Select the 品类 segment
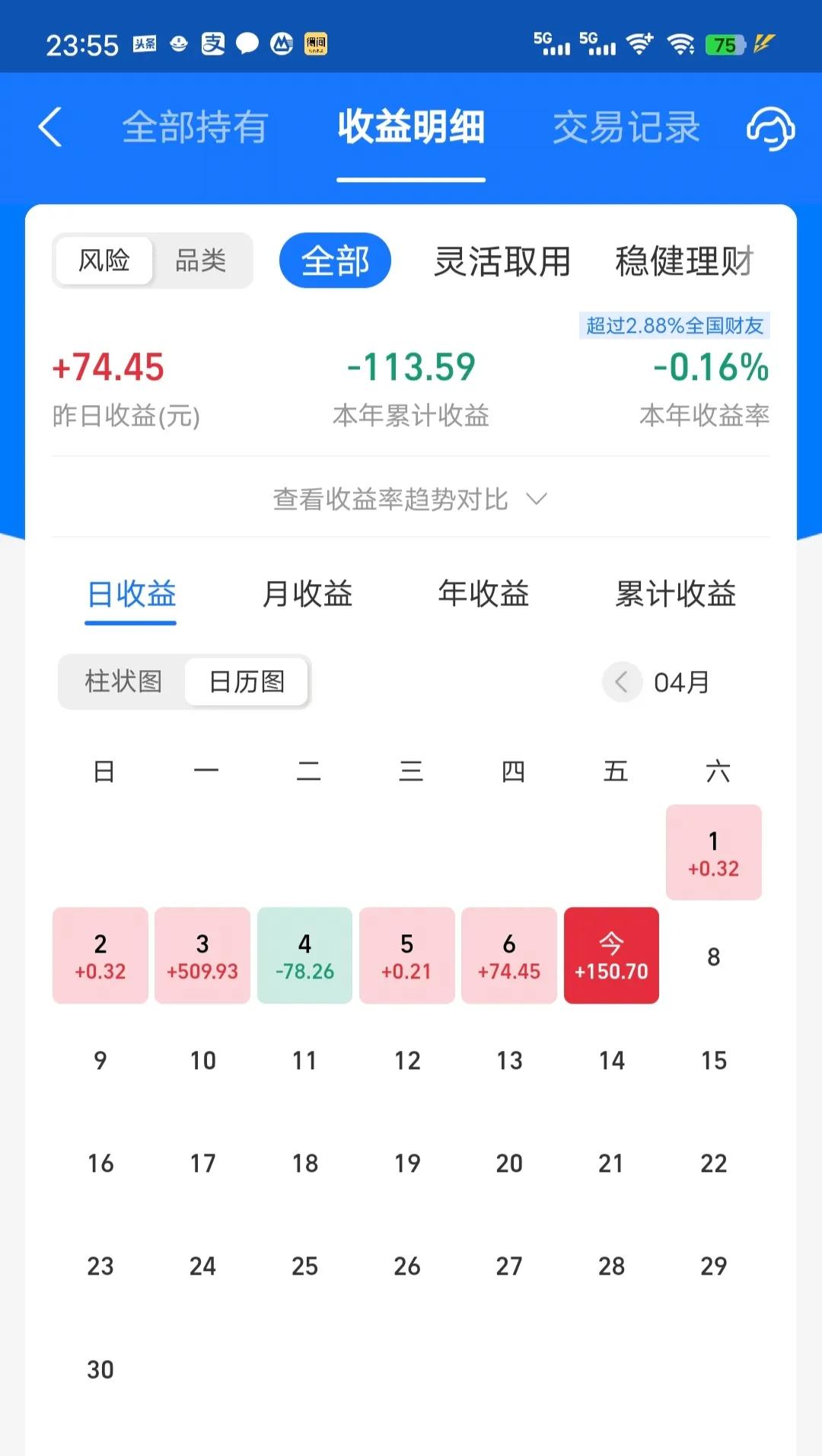The image size is (822, 1456). click(201, 261)
